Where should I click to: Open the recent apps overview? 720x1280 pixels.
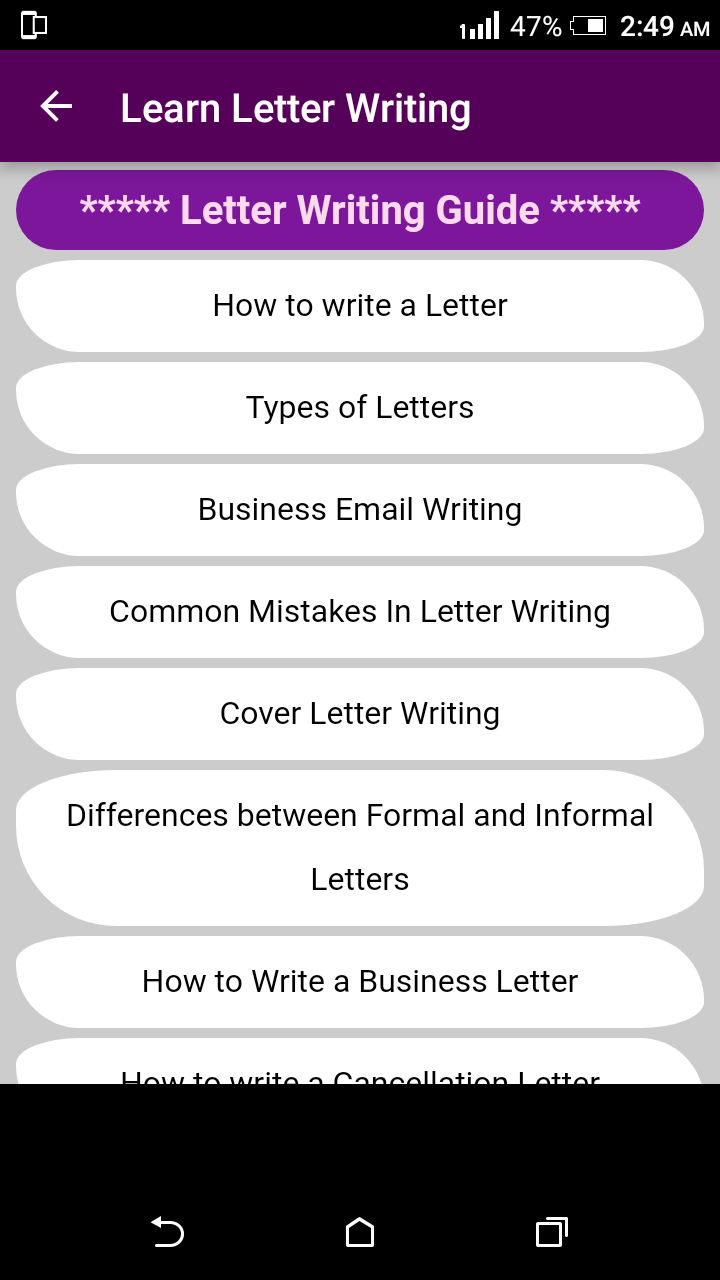click(x=551, y=1232)
